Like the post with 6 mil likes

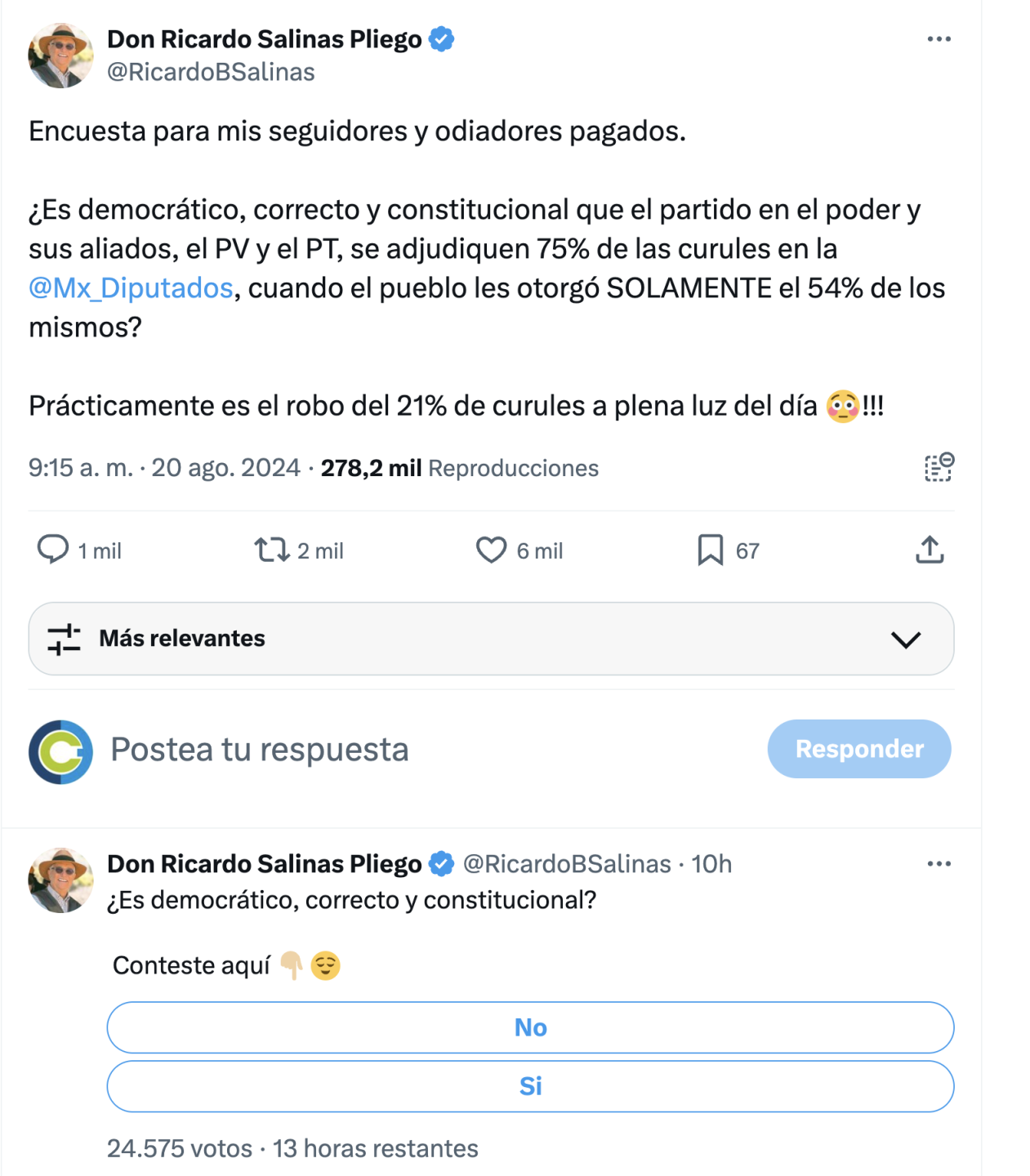point(491,550)
